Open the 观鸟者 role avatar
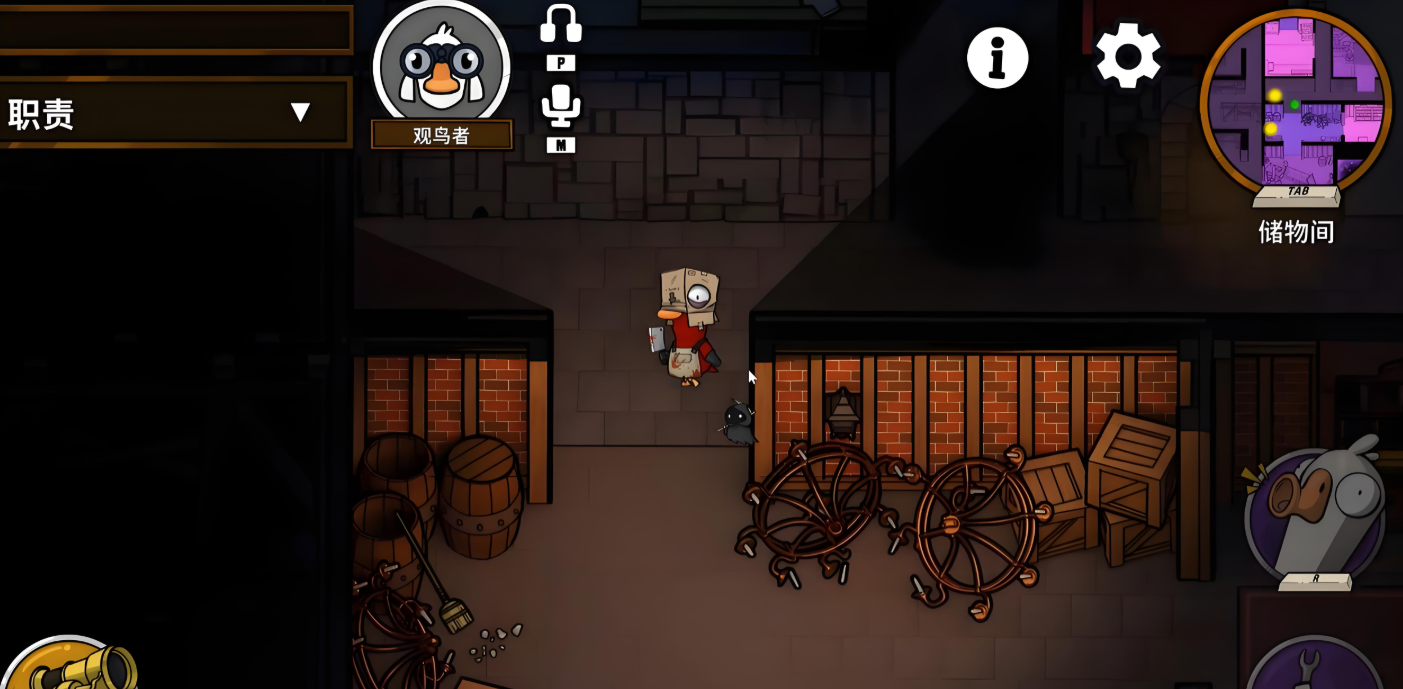 point(441,65)
